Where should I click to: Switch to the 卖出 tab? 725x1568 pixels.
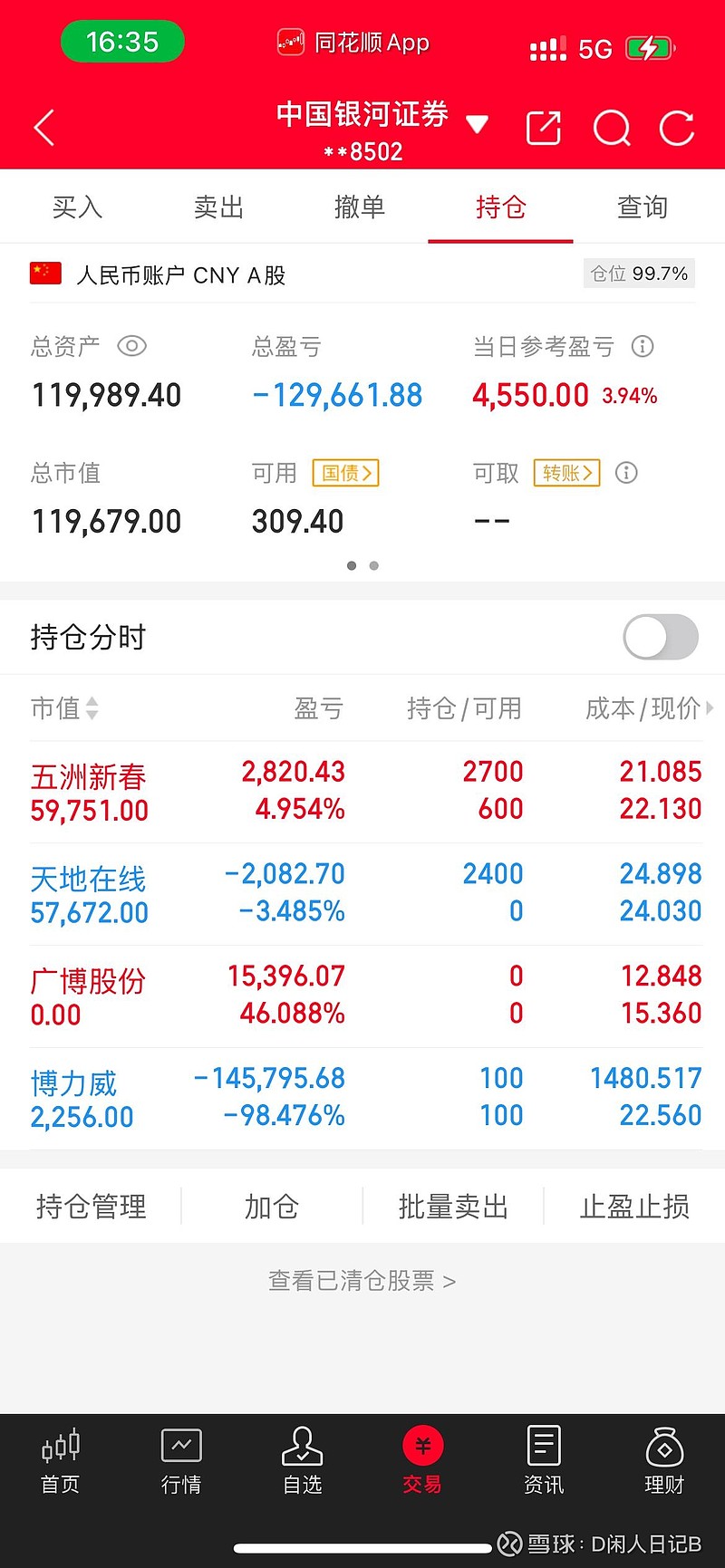(217, 207)
